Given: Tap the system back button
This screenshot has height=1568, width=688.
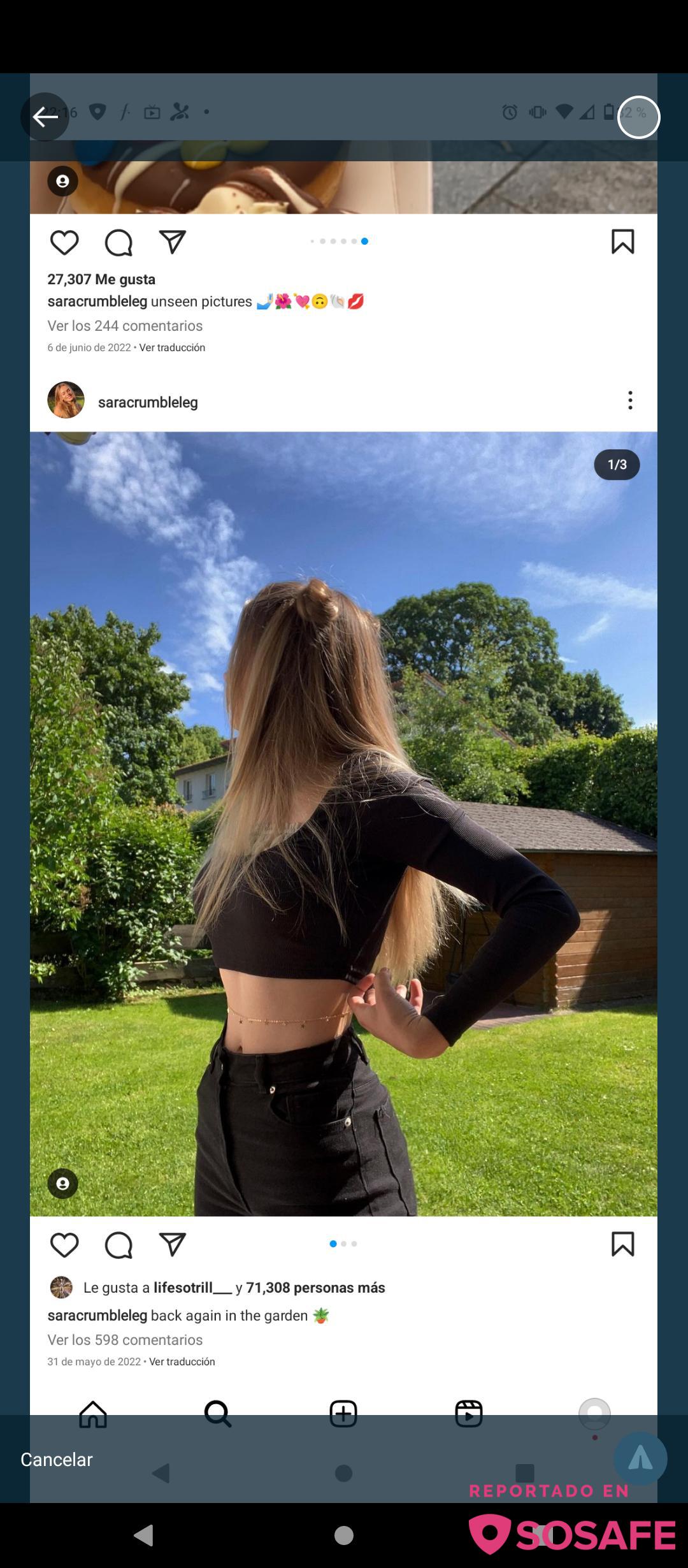Looking at the screenshot, I should pyautogui.click(x=144, y=1535).
